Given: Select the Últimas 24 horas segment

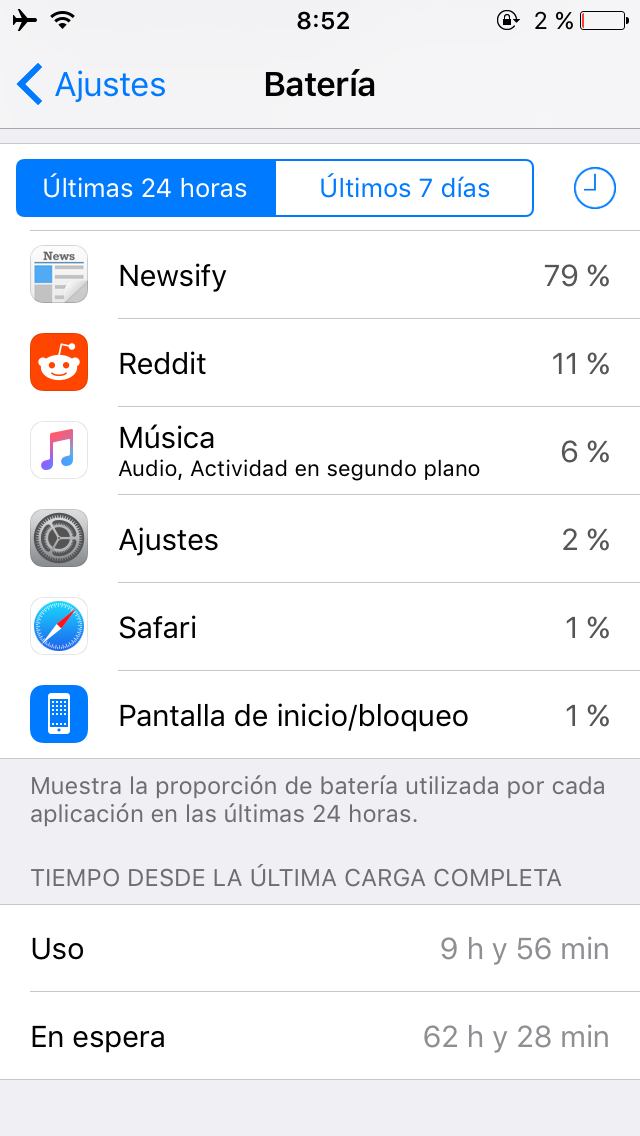Looking at the screenshot, I should (145, 188).
